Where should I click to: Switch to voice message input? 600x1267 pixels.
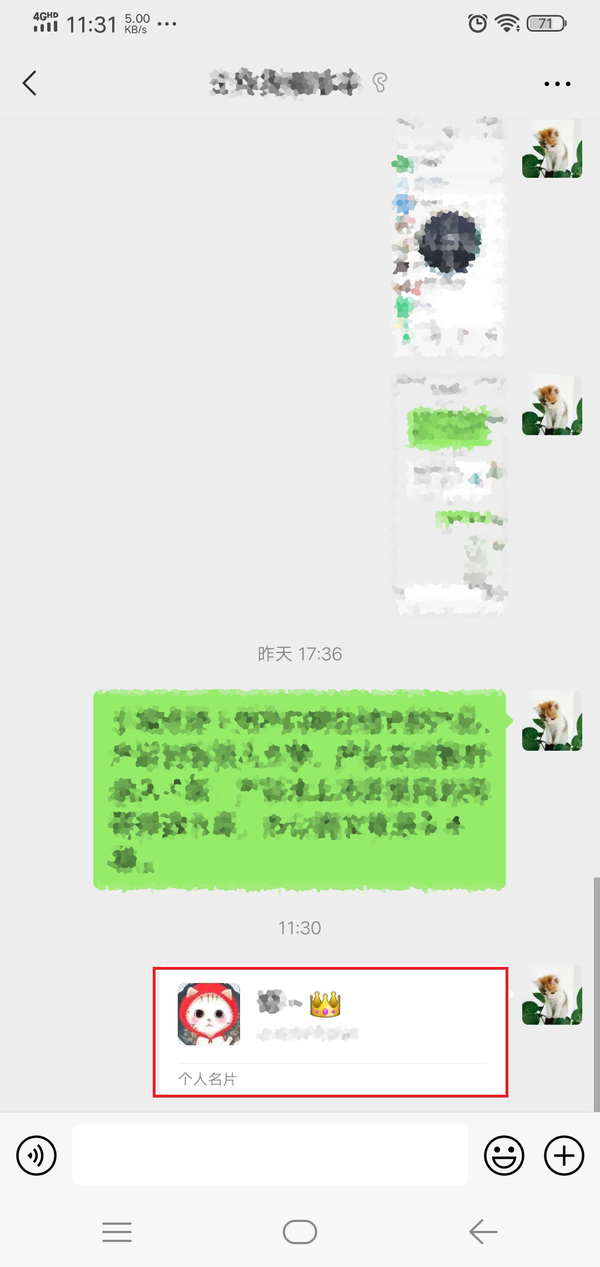coord(37,1156)
